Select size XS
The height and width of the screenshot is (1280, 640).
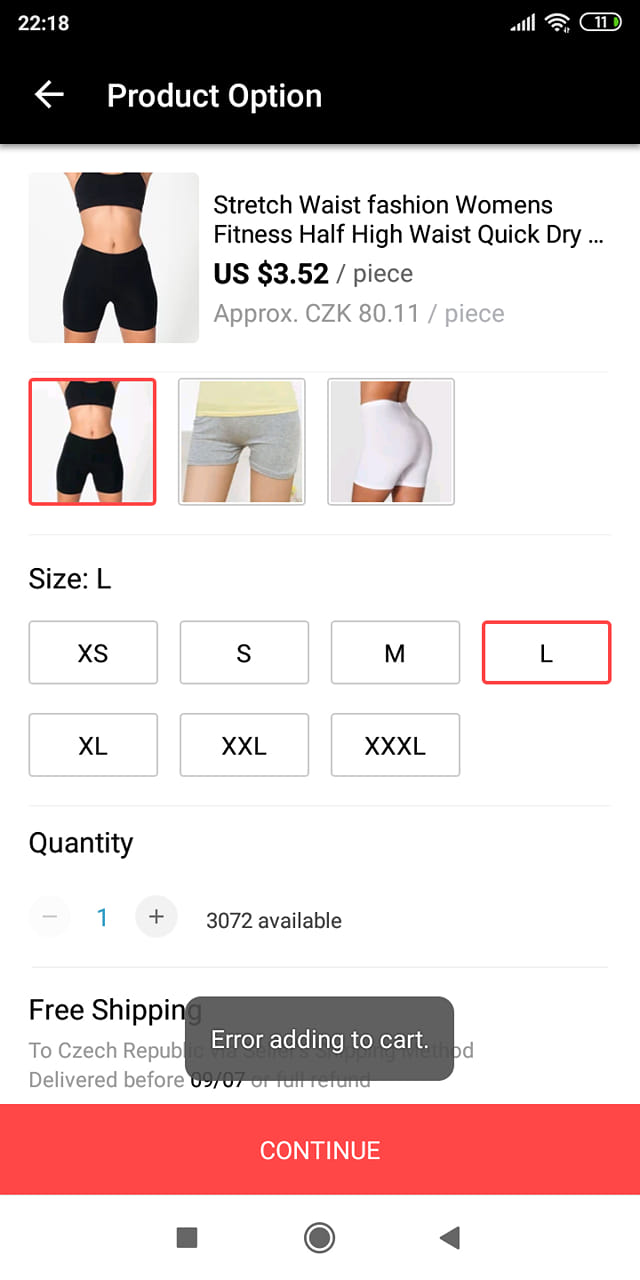pyautogui.click(x=93, y=653)
